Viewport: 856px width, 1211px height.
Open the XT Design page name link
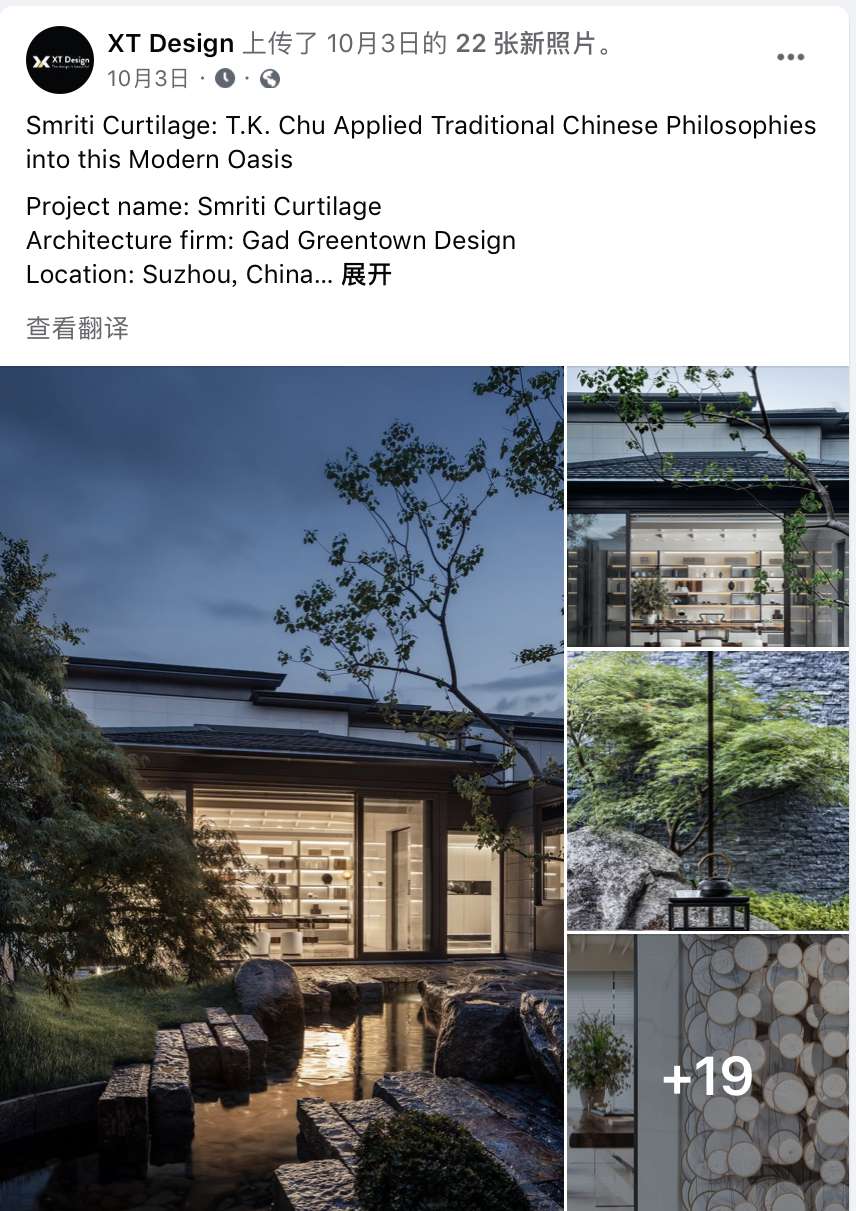pos(170,44)
